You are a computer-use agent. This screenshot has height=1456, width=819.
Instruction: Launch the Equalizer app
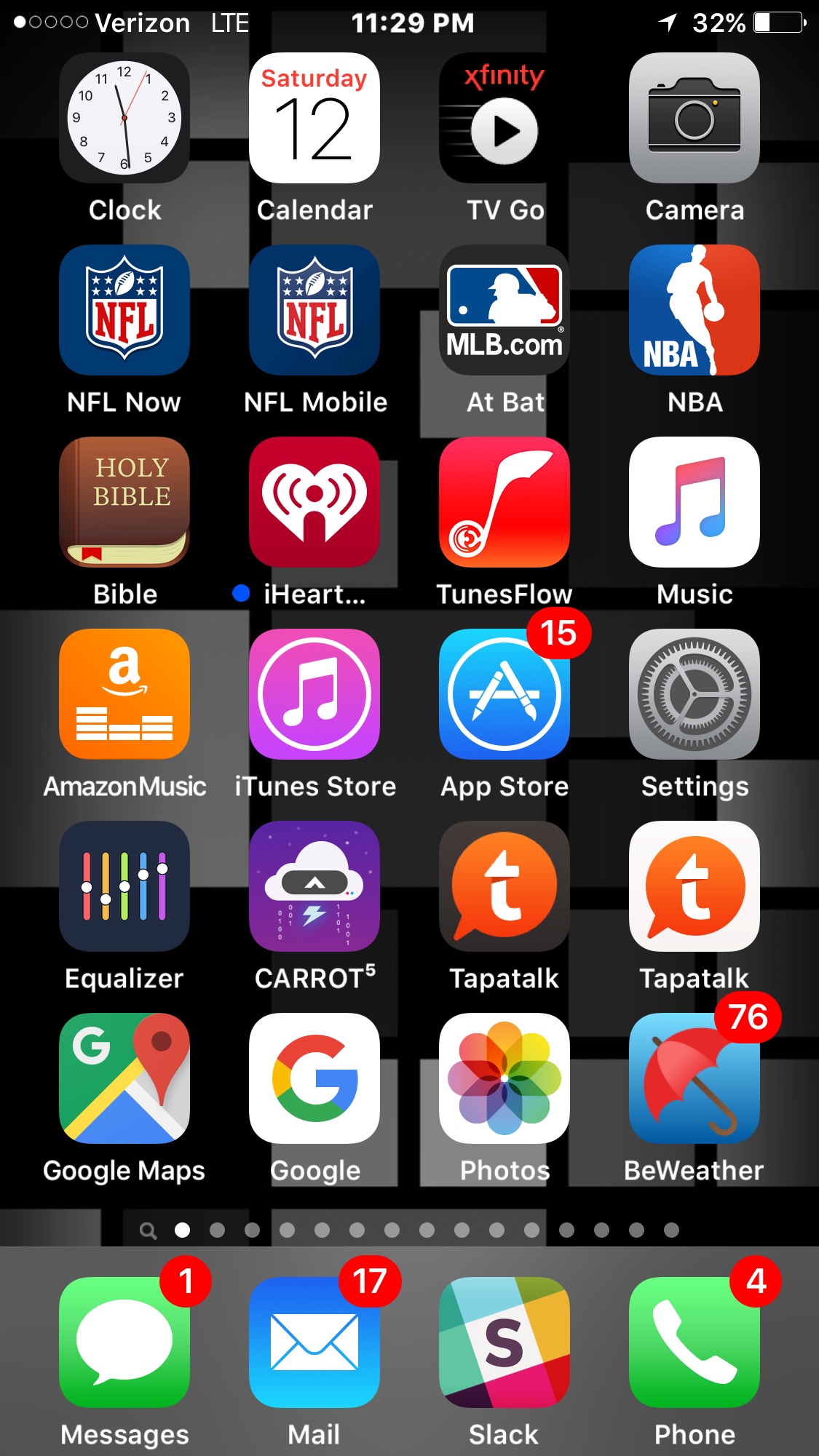(x=124, y=886)
